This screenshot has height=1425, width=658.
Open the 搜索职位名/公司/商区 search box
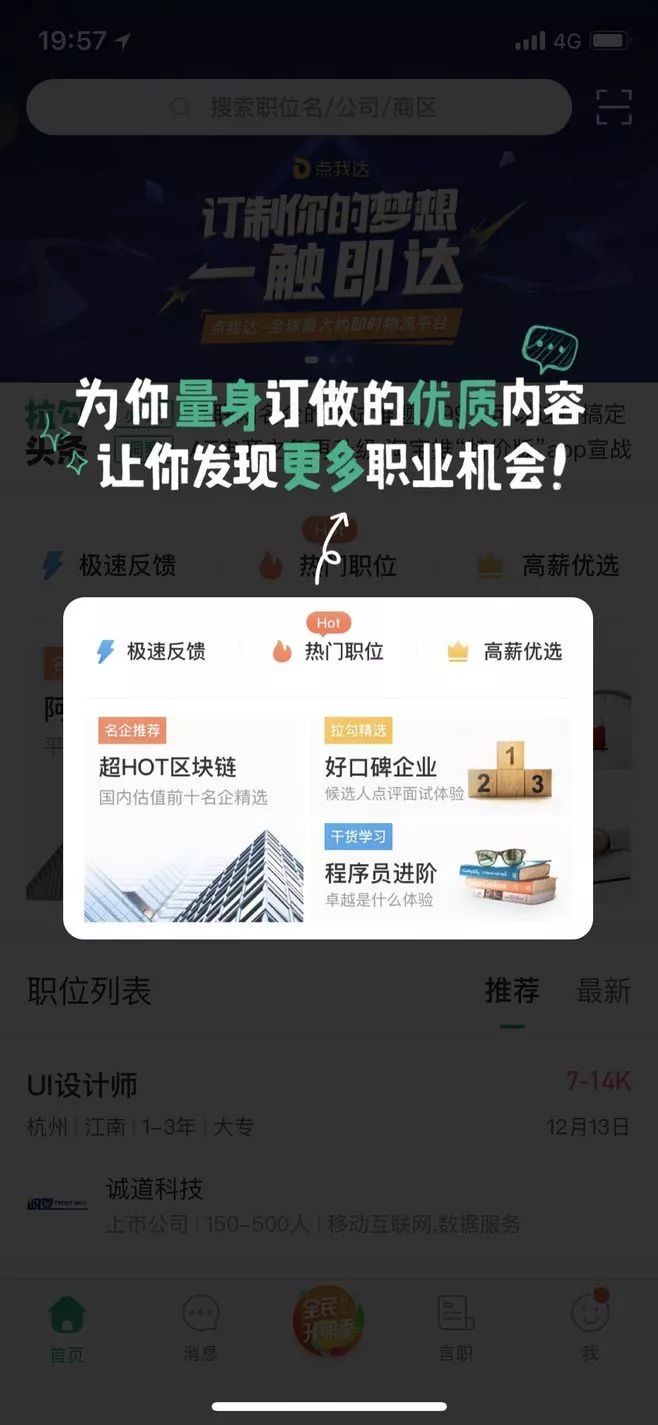tap(298, 107)
